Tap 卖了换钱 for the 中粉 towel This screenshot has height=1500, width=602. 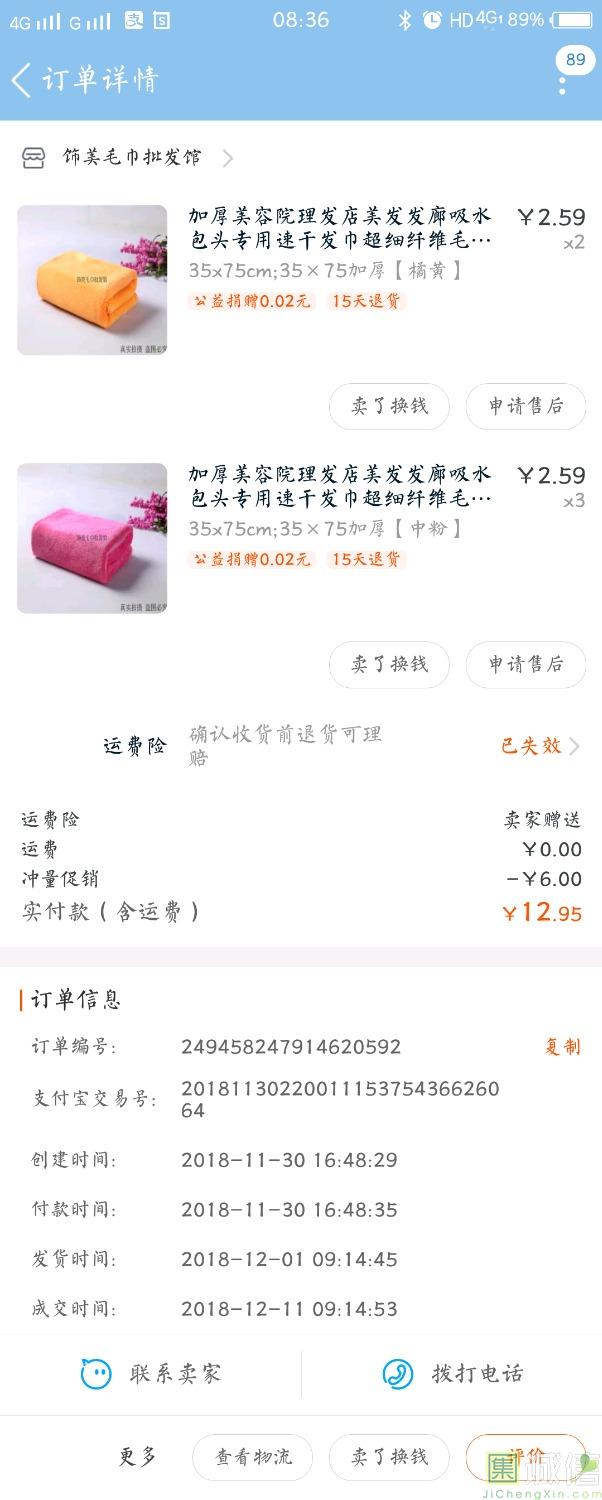pyautogui.click(x=389, y=664)
